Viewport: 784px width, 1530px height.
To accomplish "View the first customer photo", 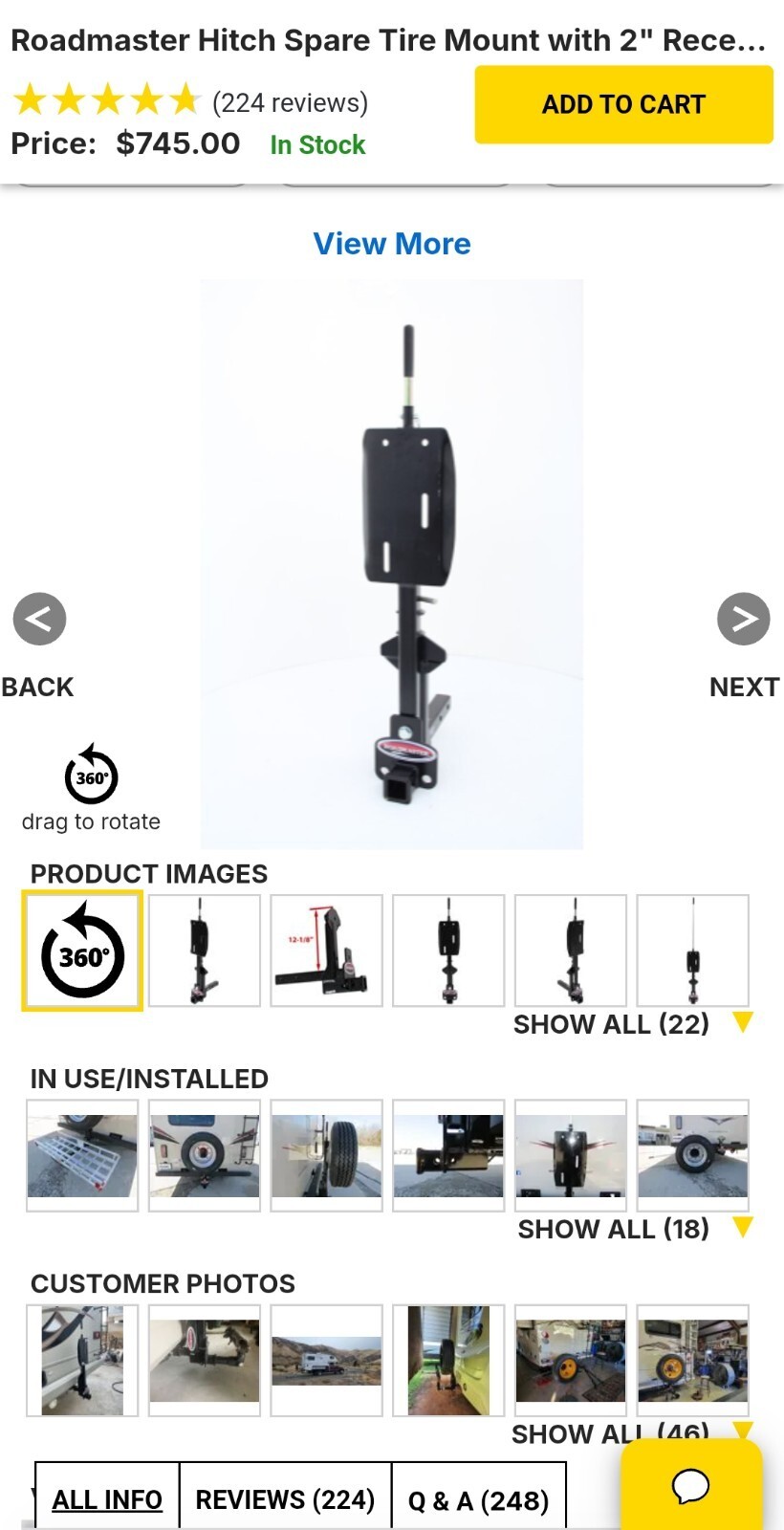I will (82, 1360).
